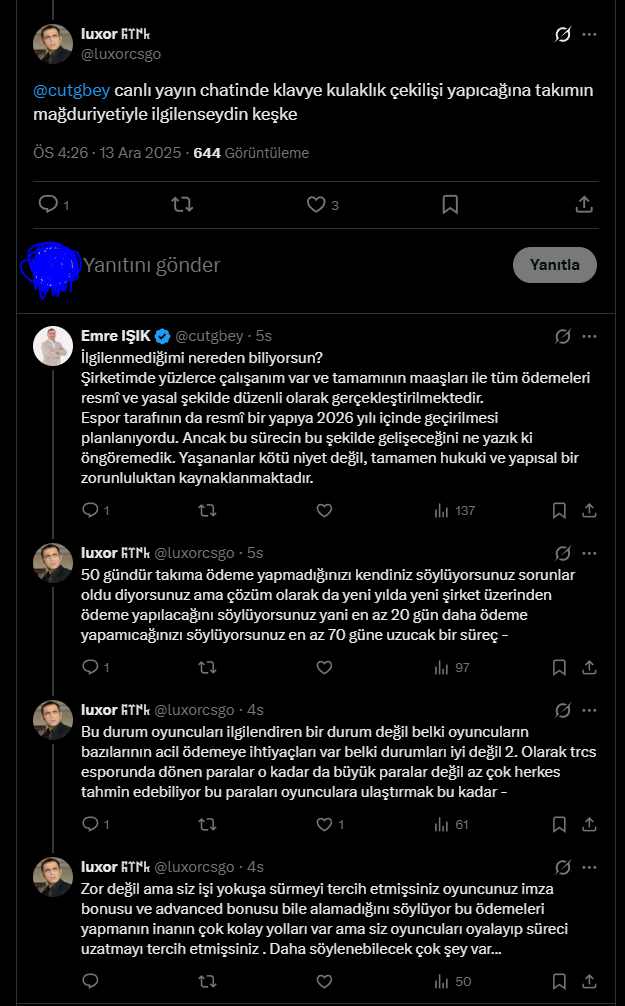The image size is (625, 1006).
Task: Share the main luxor post
Action: click(x=585, y=204)
